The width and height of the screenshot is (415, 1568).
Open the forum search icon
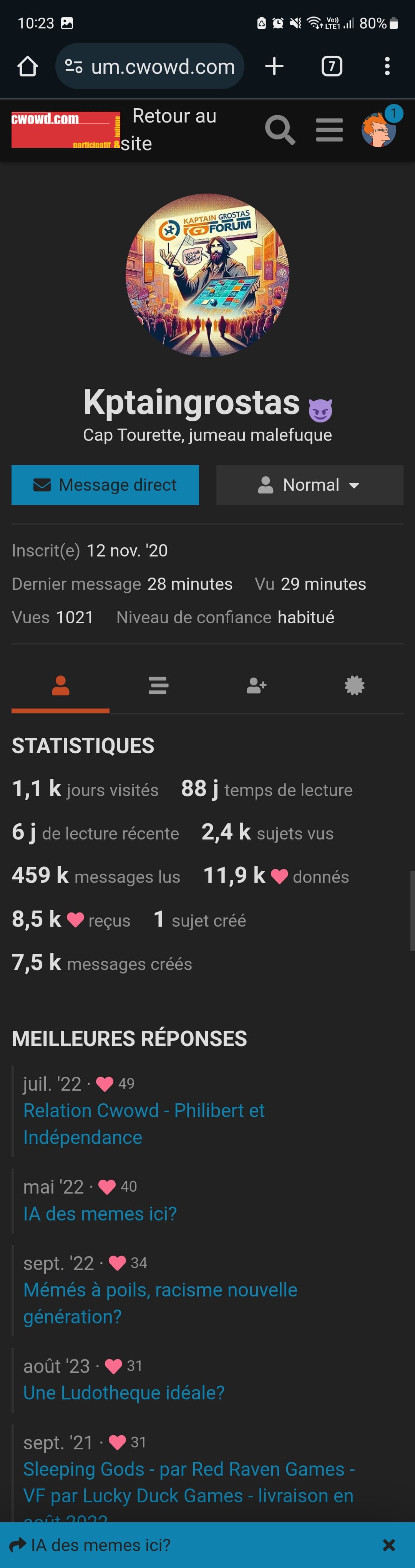coord(280,130)
